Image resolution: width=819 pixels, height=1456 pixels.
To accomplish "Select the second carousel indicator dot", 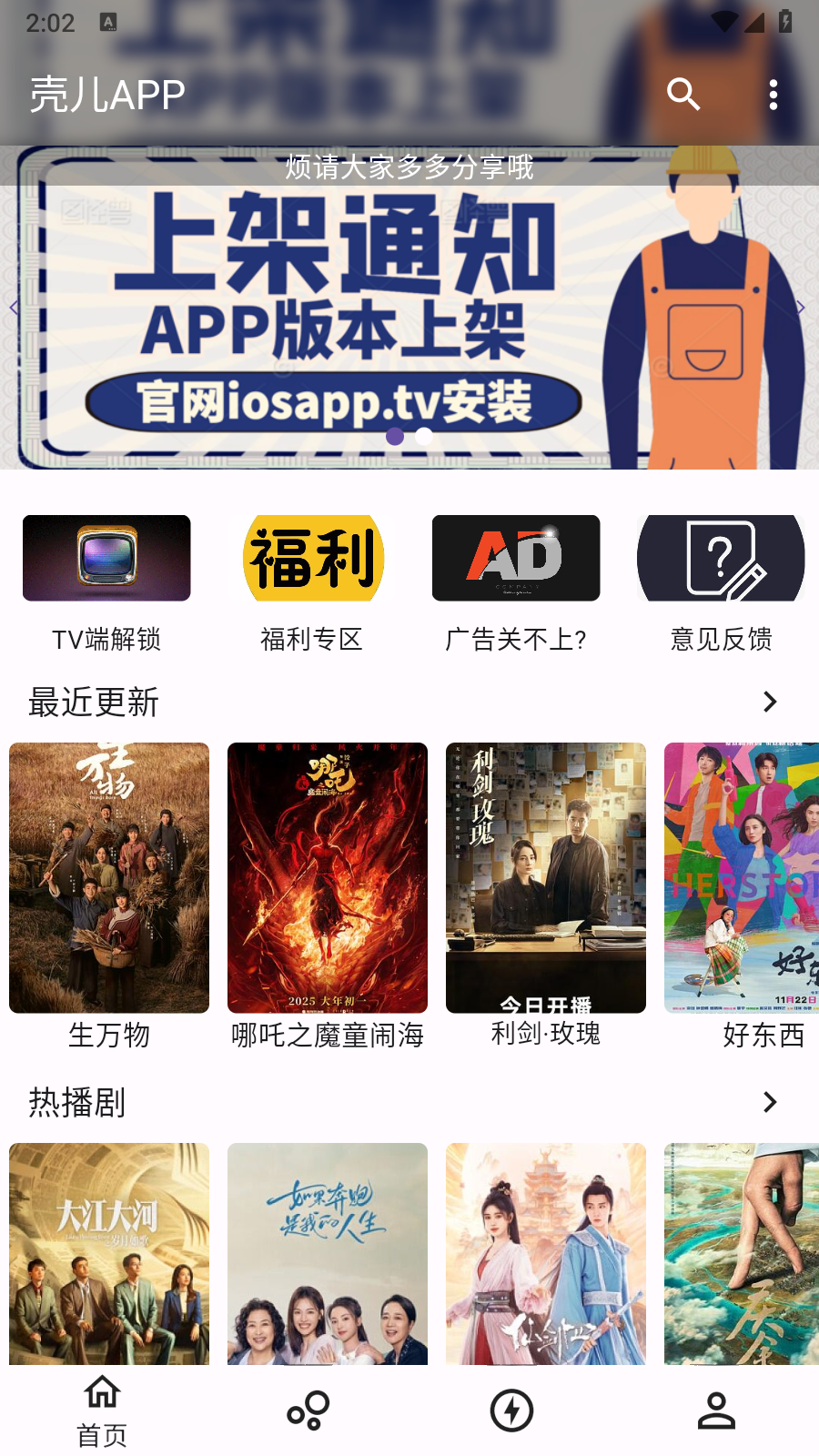I will [x=421, y=437].
